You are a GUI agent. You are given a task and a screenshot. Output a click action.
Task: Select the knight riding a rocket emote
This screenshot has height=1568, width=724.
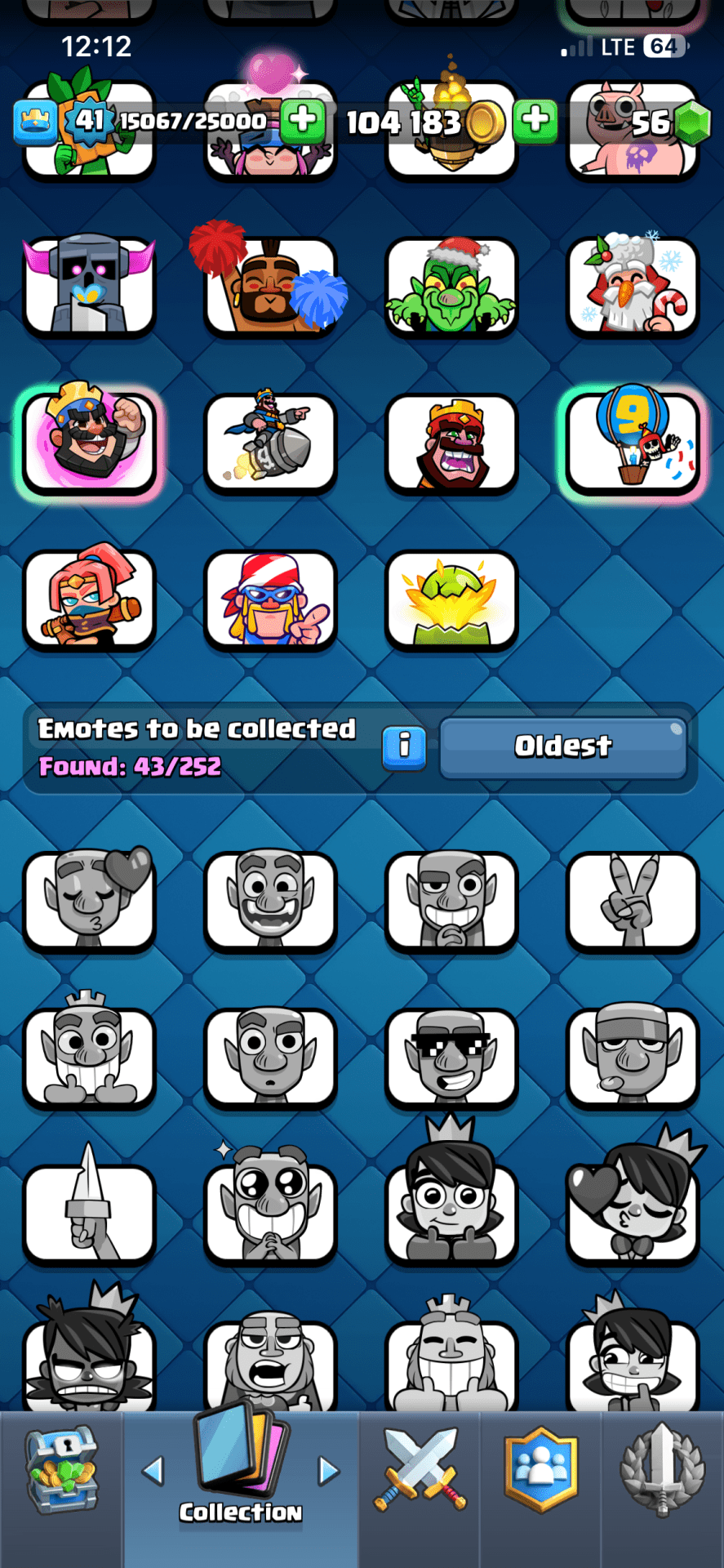click(270, 442)
